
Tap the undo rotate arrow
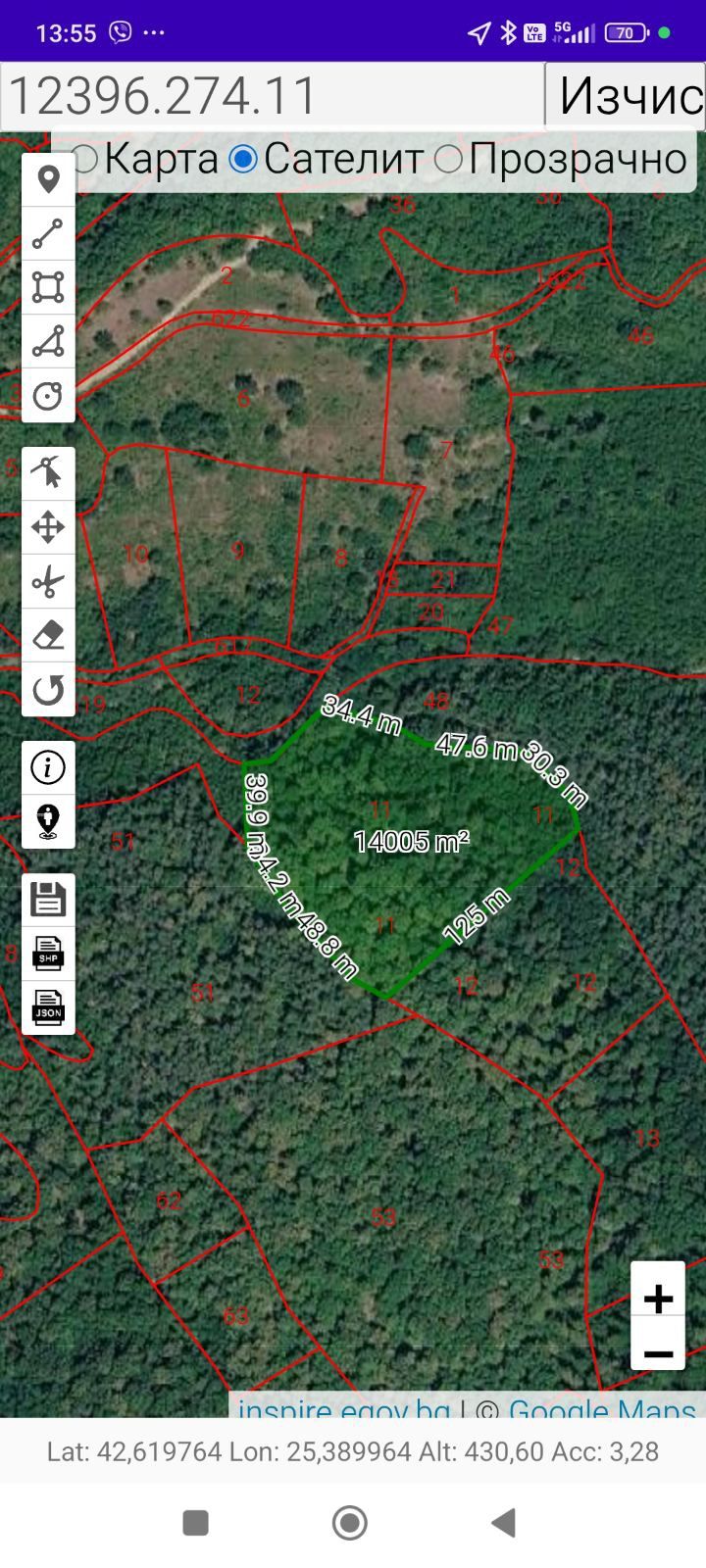click(x=48, y=690)
